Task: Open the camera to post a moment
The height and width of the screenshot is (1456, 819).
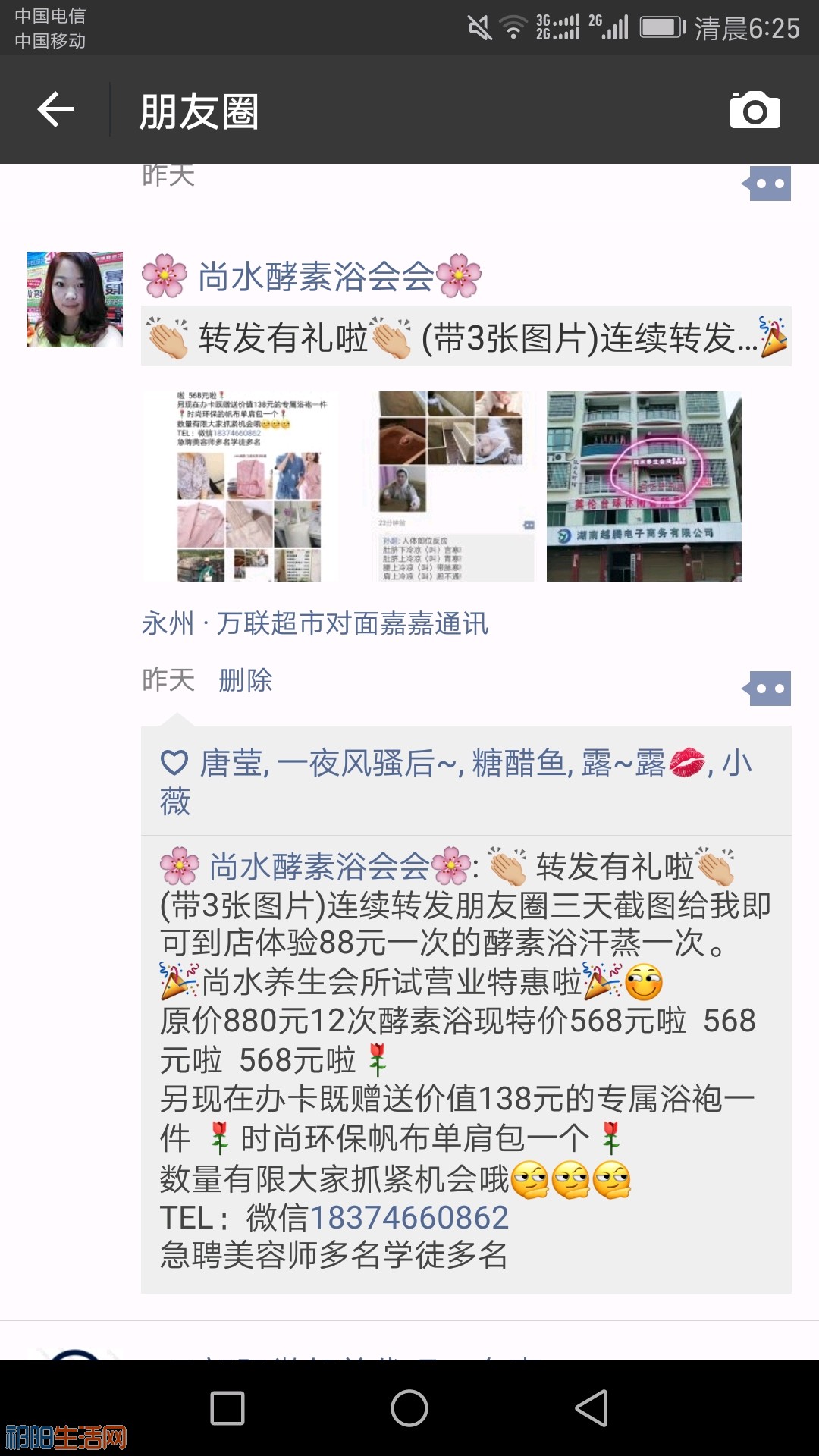Action: (755, 111)
